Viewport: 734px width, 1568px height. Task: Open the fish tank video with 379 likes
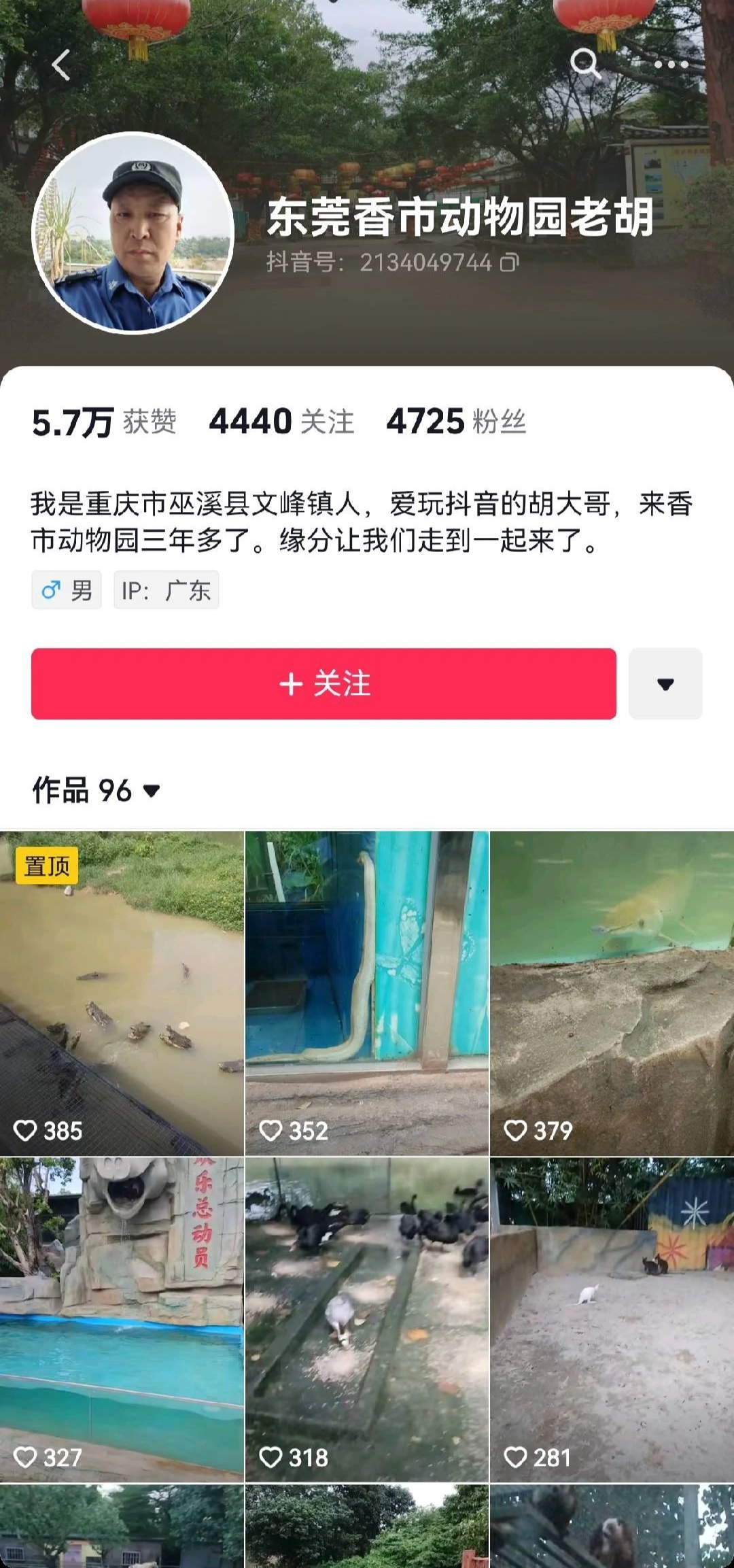pyautogui.click(x=612, y=993)
